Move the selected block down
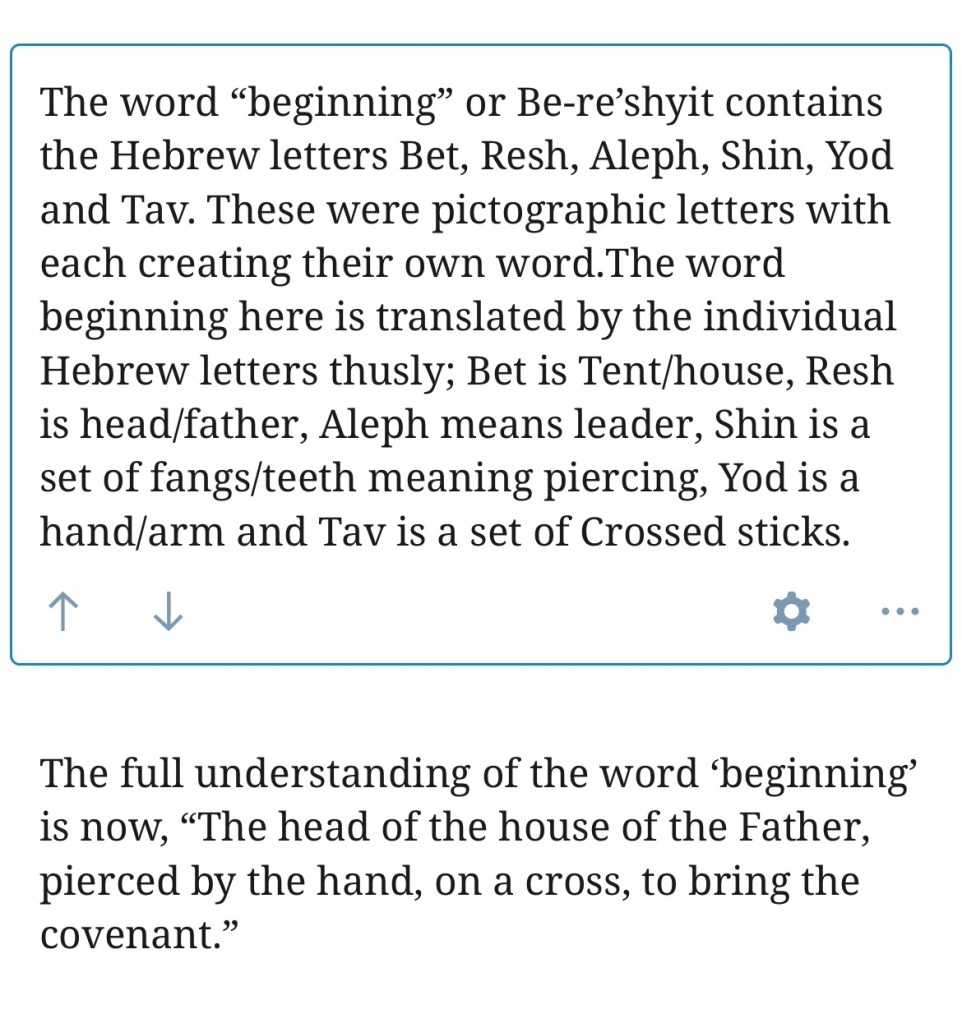Viewport: 962px width, 1023px height. click(168, 610)
